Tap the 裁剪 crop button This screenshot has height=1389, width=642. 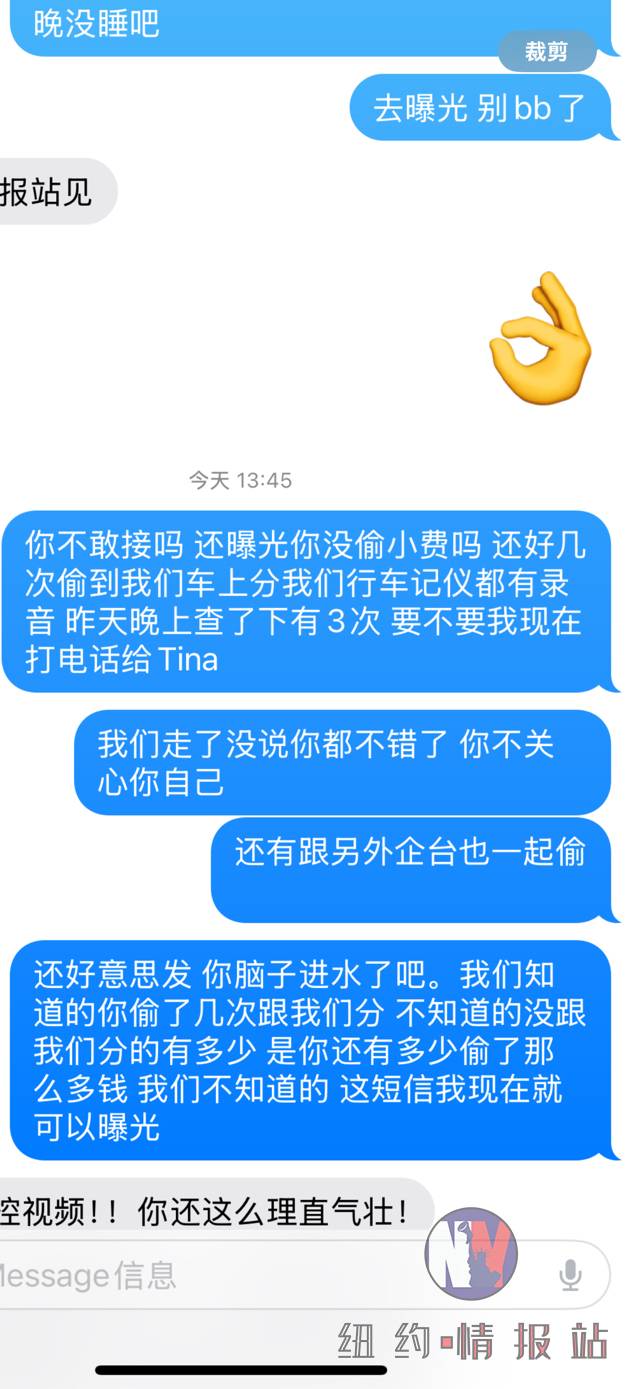(x=547, y=52)
